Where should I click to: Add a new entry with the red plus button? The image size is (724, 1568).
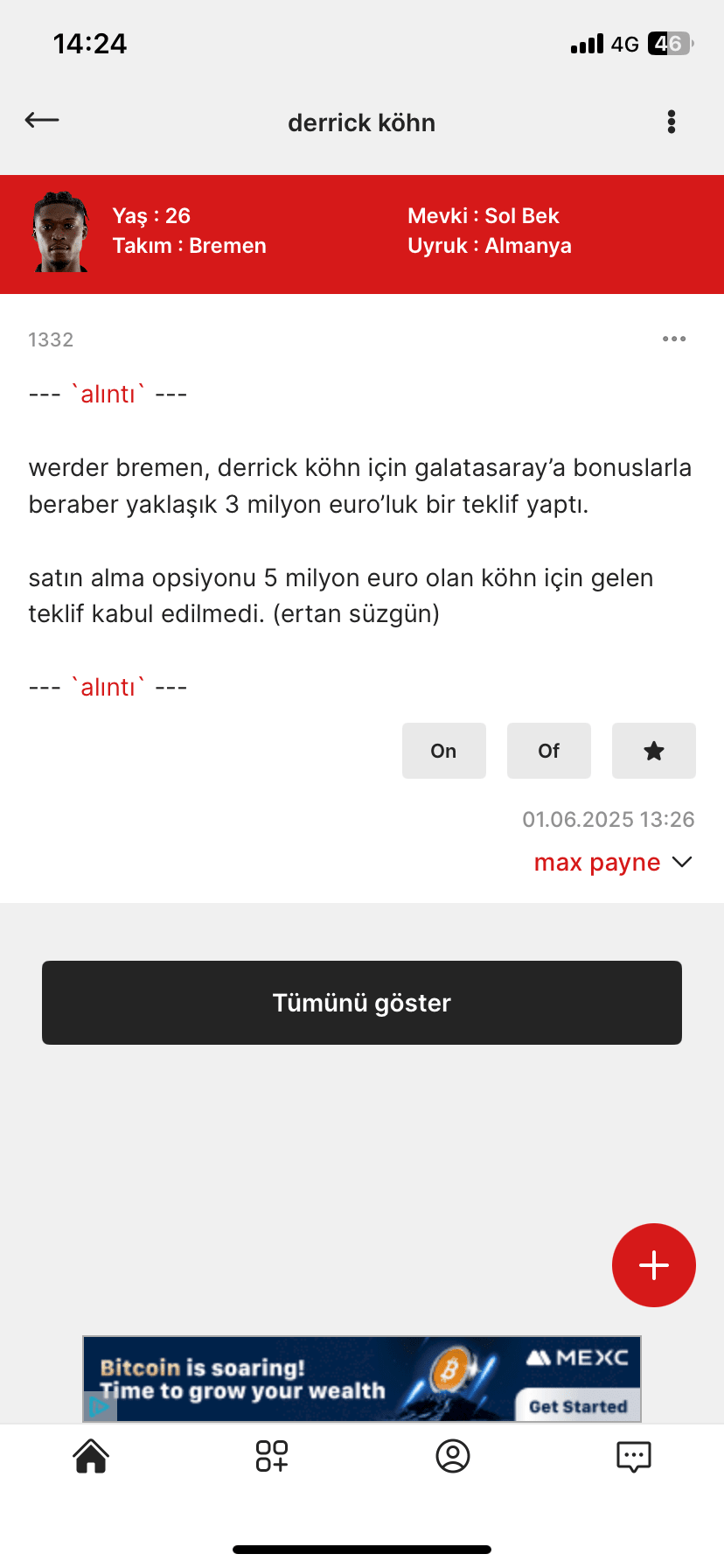click(x=654, y=1265)
